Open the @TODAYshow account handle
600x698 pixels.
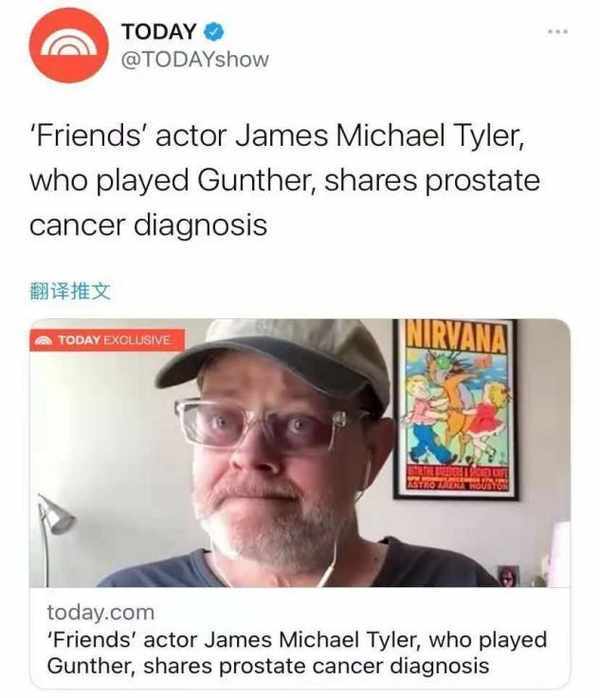click(195, 59)
